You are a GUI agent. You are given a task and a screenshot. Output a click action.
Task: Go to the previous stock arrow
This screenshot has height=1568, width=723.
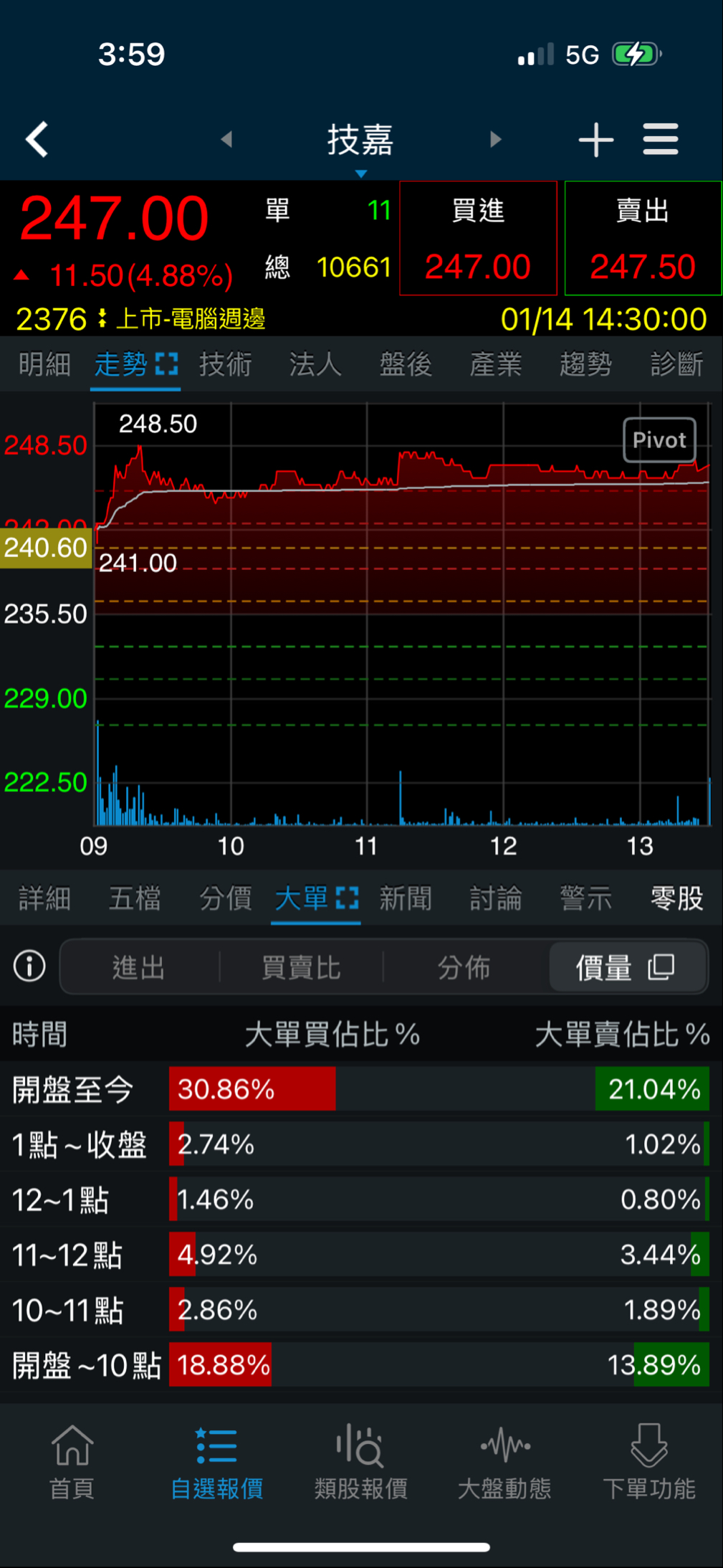pyautogui.click(x=226, y=139)
